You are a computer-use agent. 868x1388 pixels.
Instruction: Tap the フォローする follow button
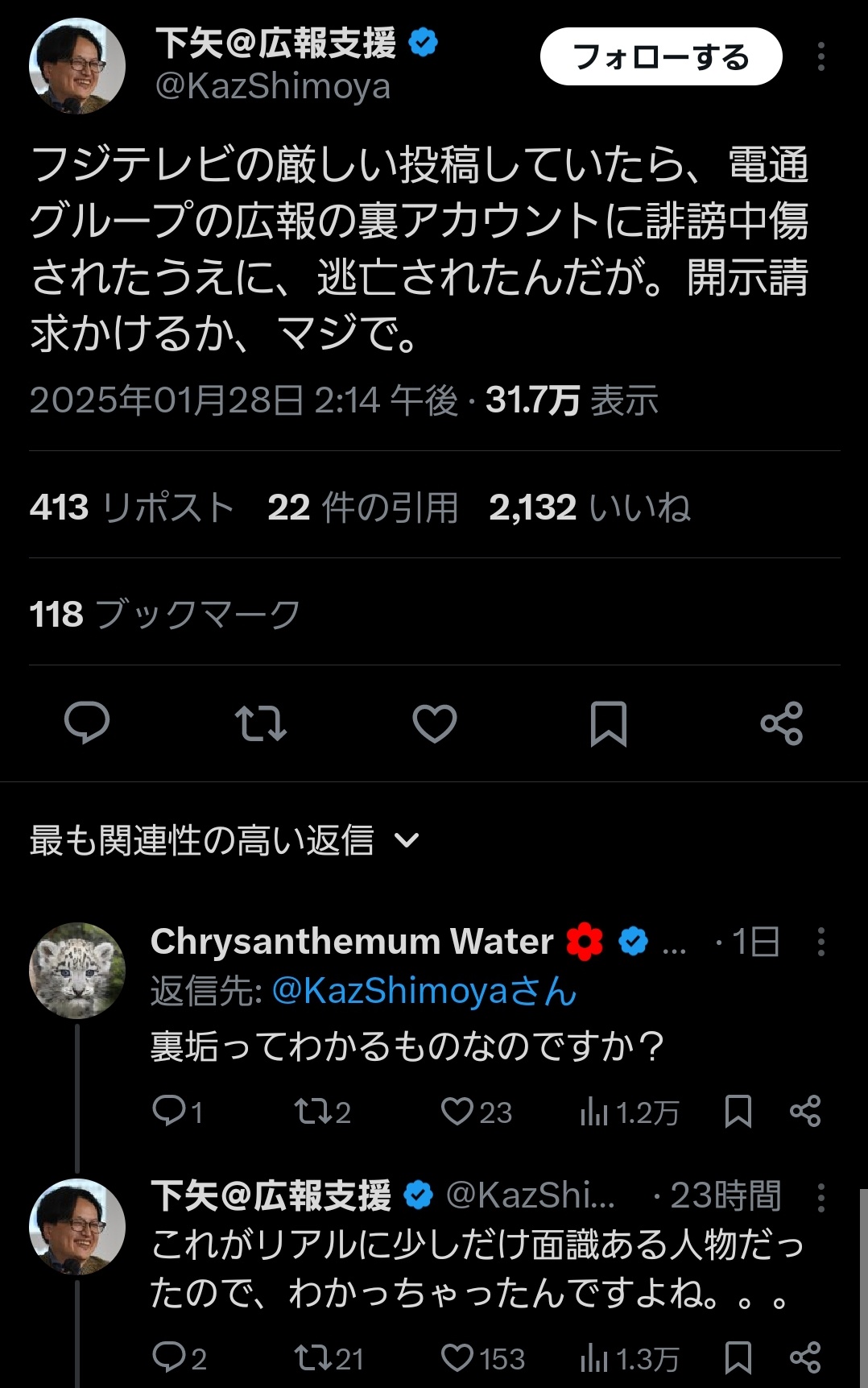pyautogui.click(x=660, y=57)
